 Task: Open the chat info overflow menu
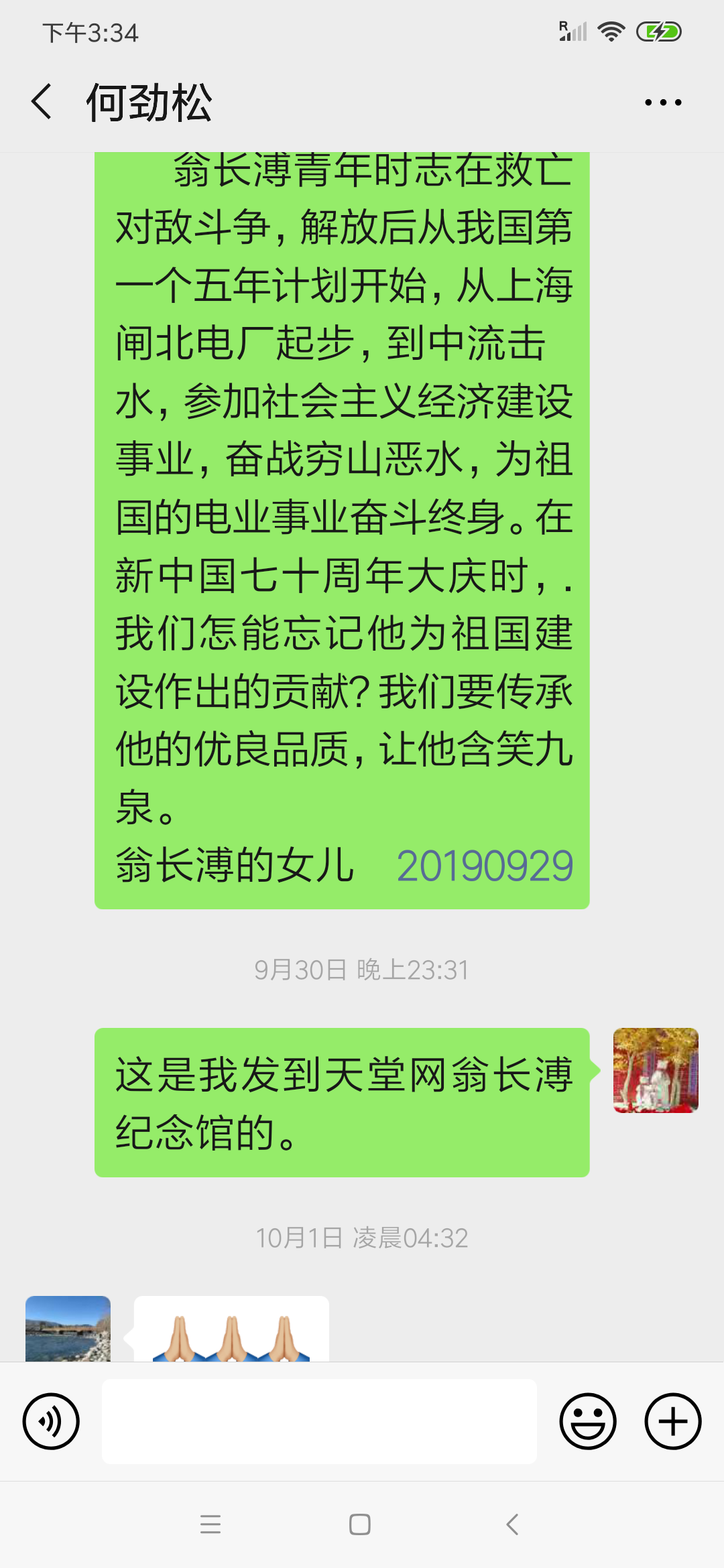click(662, 103)
